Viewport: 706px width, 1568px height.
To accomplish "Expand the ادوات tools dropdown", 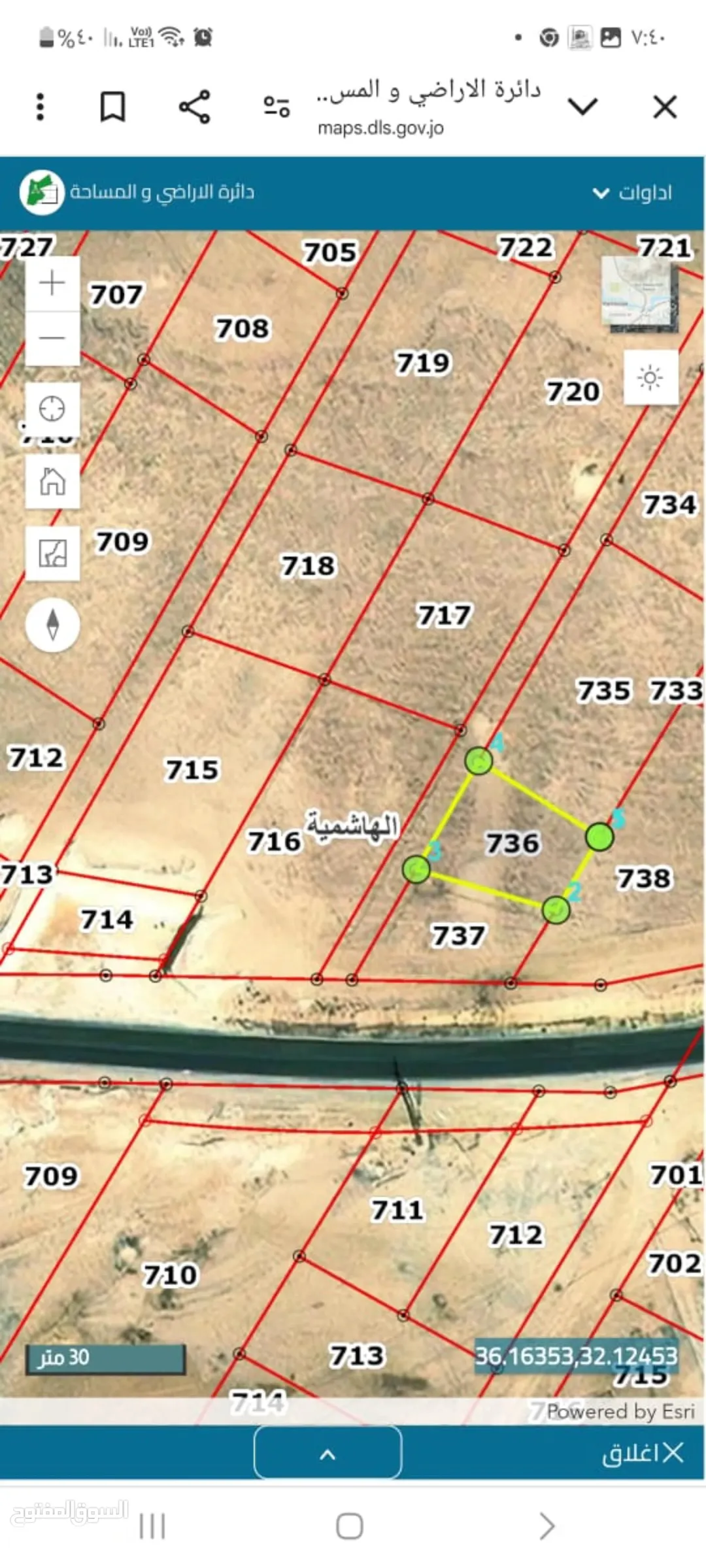I will click(x=632, y=193).
